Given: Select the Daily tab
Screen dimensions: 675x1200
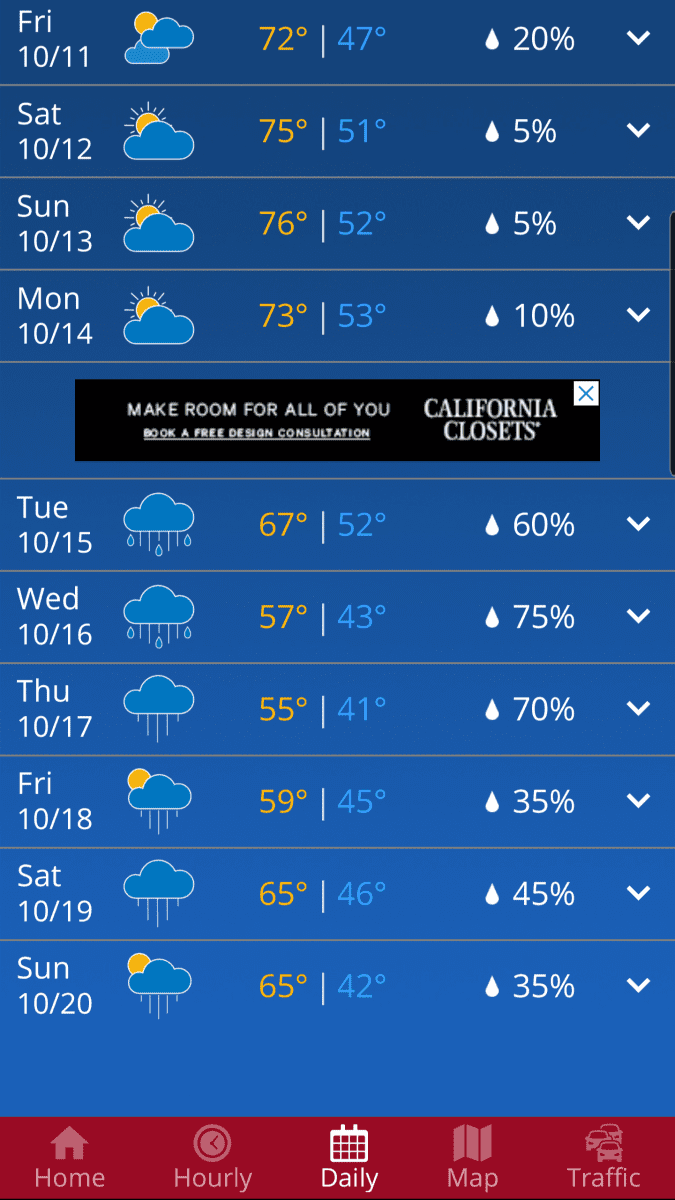Looking at the screenshot, I should [349, 1158].
